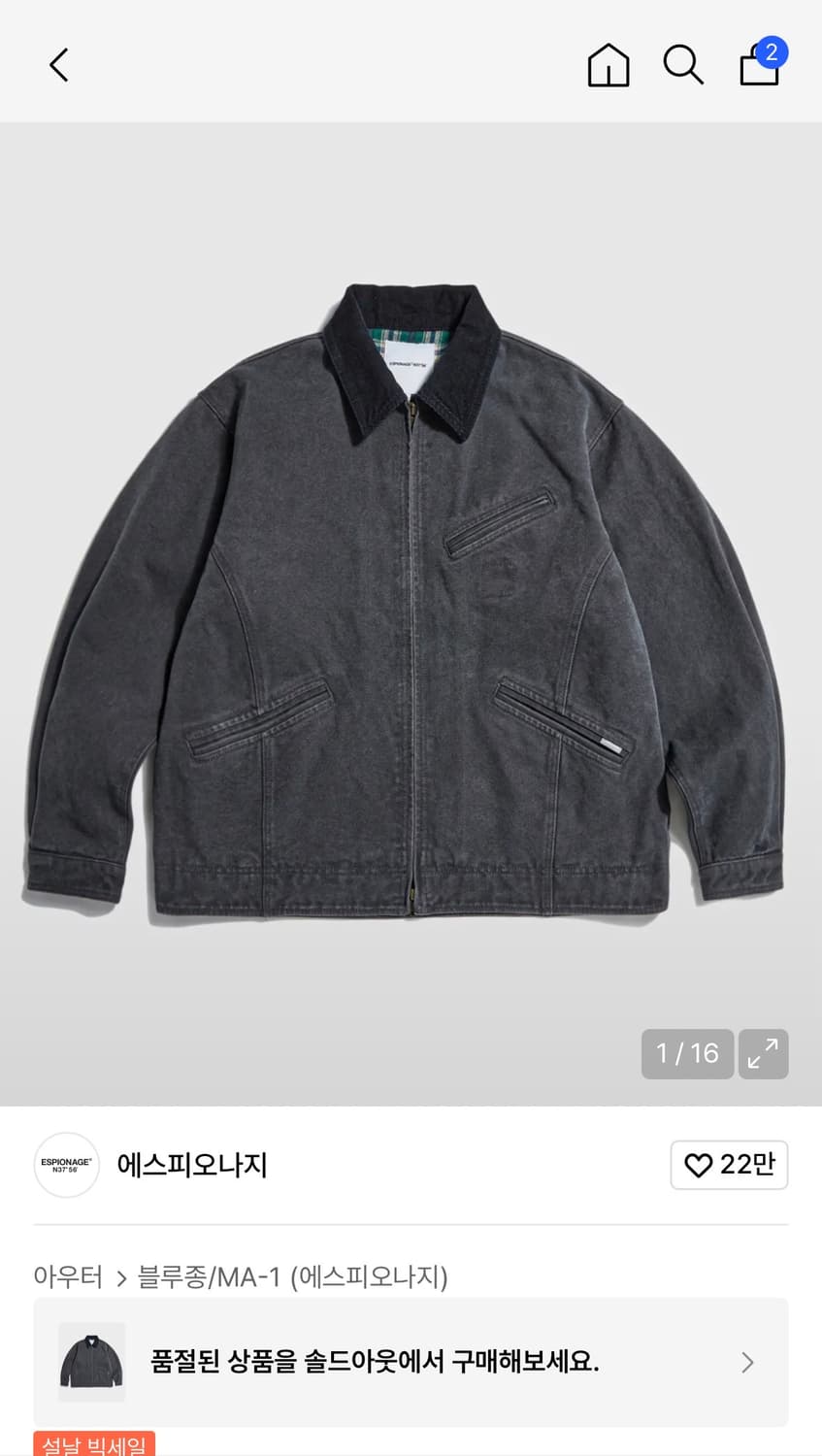Tap the magnifier to search products
822x1456 pixels.
(x=684, y=65)
